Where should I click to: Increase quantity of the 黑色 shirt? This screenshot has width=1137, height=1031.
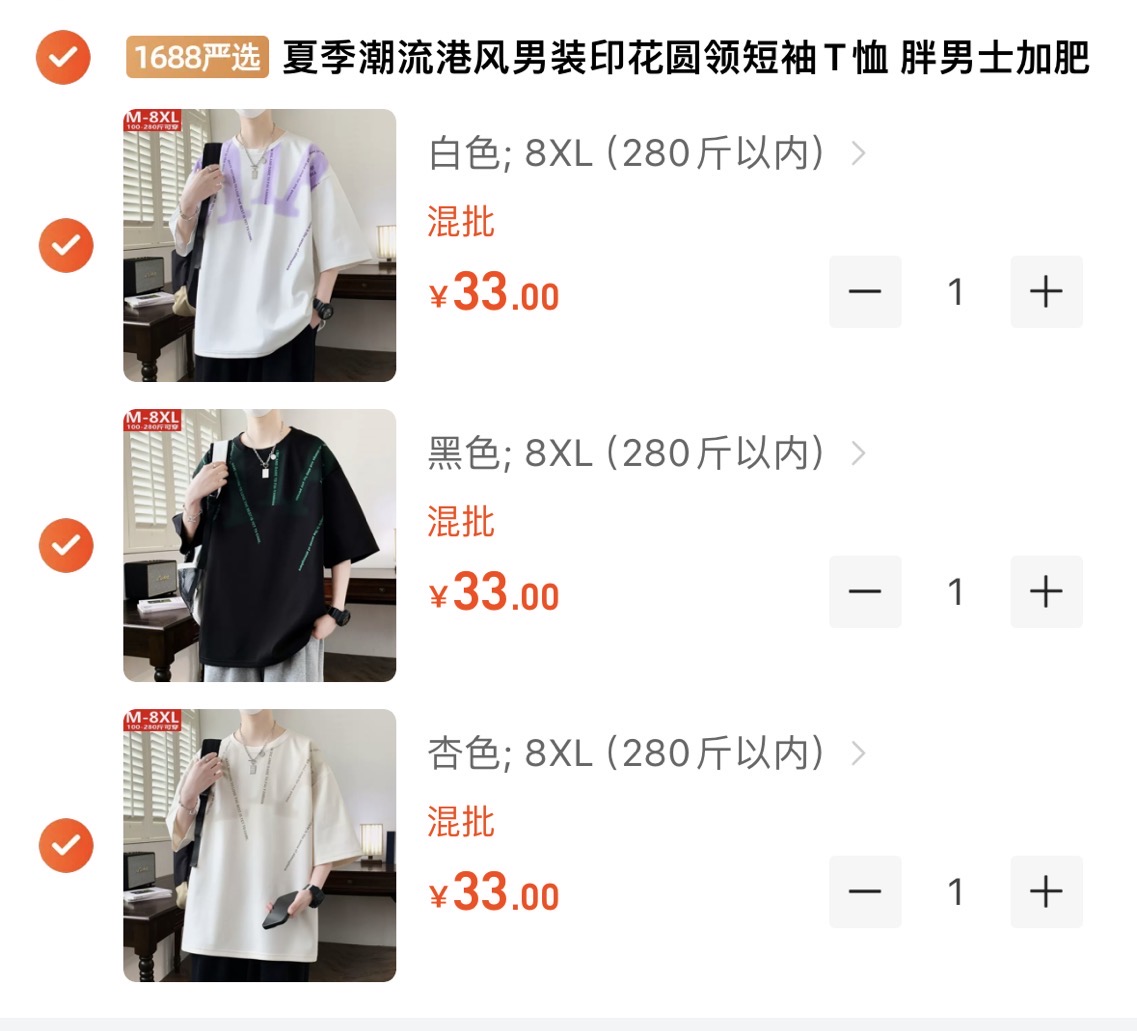point(1046,592)
